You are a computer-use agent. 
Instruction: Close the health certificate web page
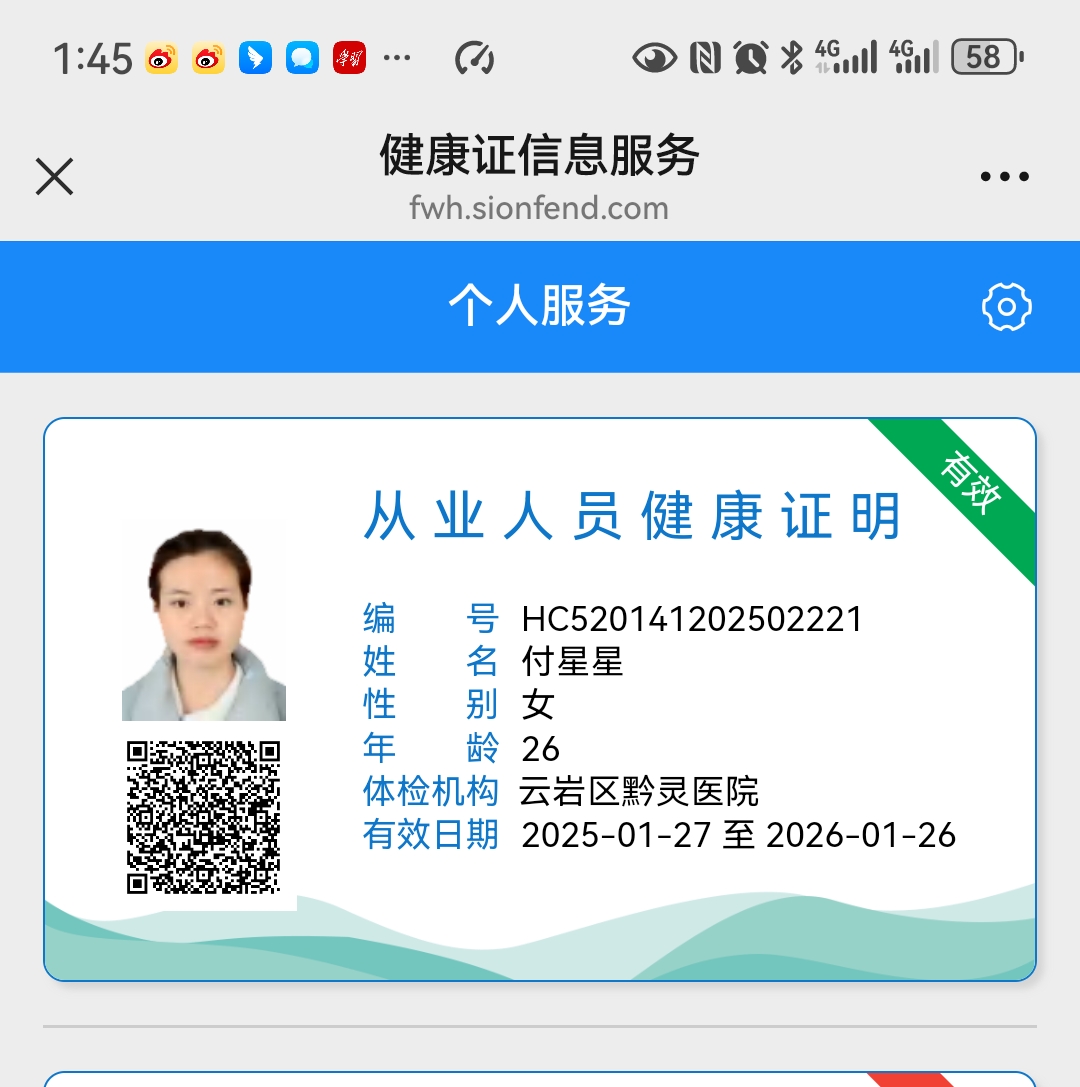[55, 177]
